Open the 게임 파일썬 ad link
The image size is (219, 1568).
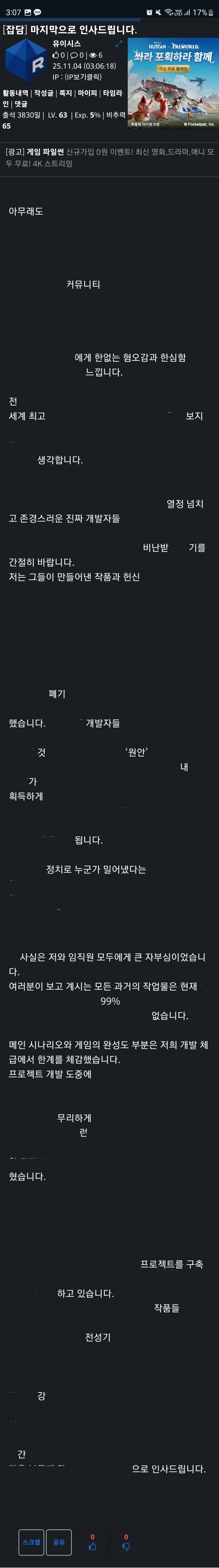pyautogui.click(x=46, y=152)
